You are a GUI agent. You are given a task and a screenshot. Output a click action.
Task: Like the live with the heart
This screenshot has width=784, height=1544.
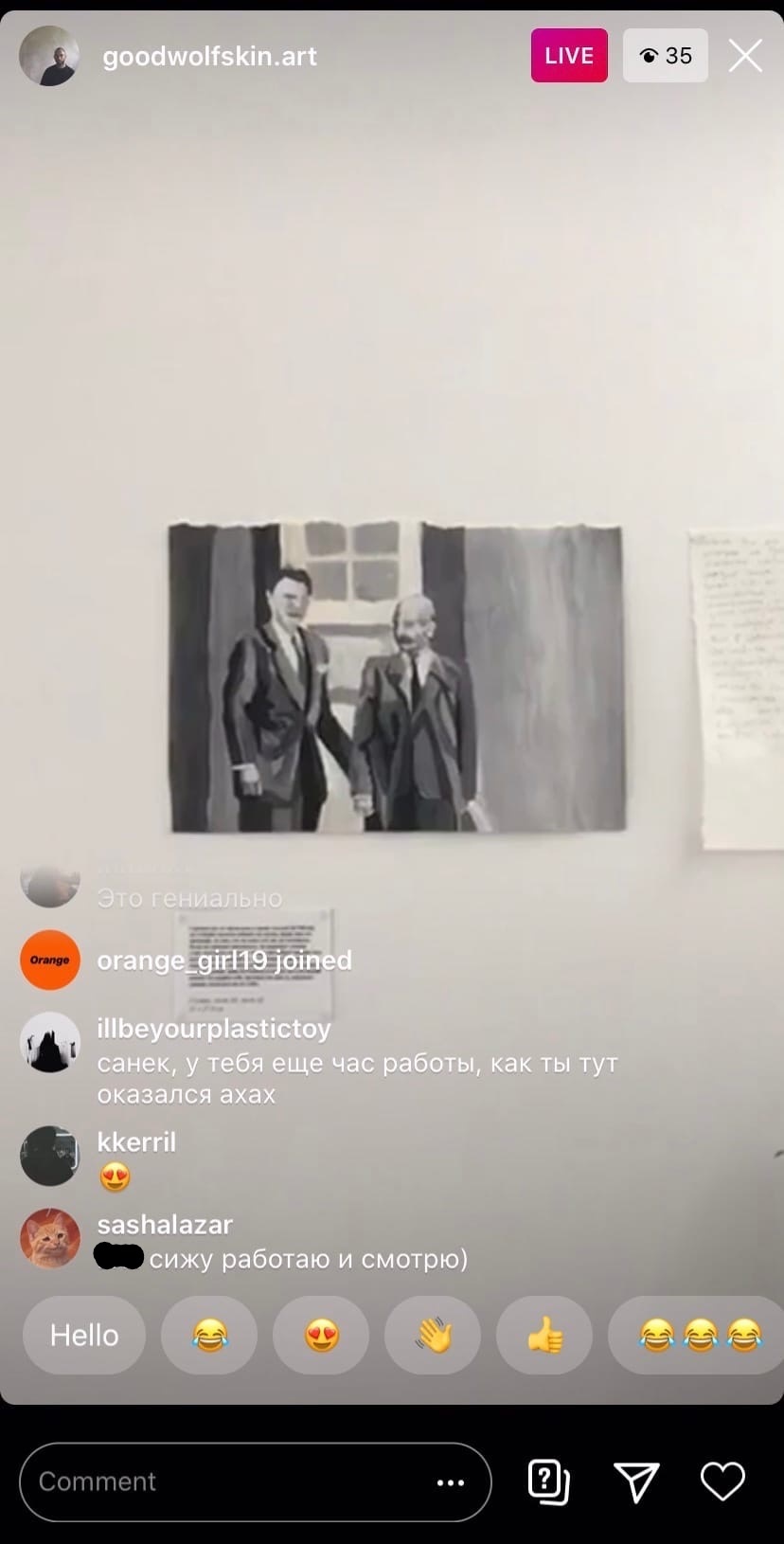722,1481
